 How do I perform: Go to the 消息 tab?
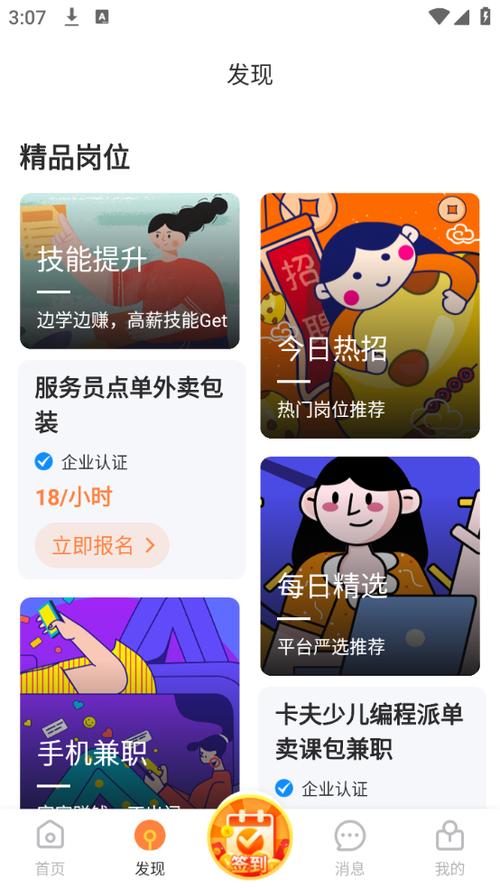tap(350, 848)
